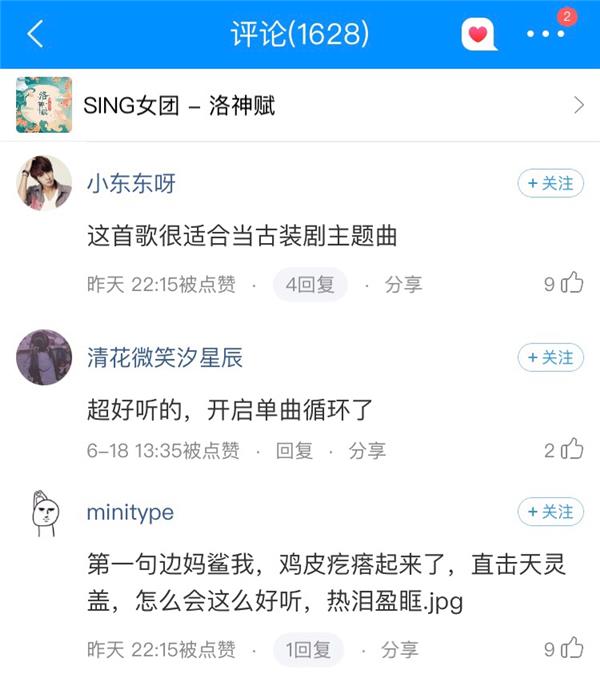The image size is (600, 685).
Task: Follow user minitype
Action: pos(550,512)
